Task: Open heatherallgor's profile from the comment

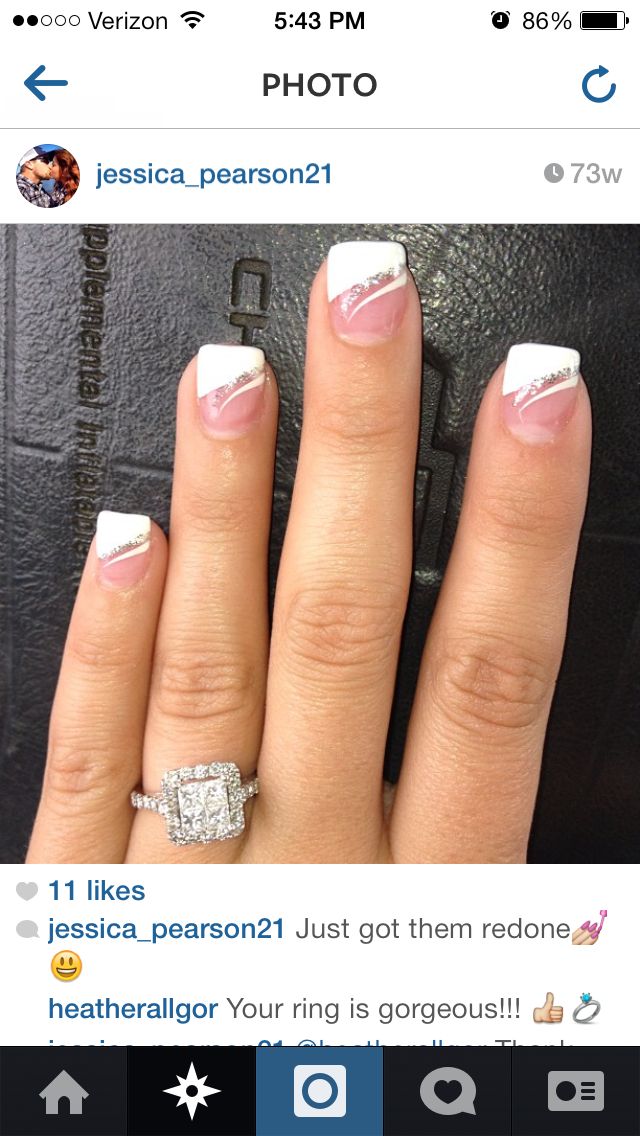Action: pos(133,1009)
